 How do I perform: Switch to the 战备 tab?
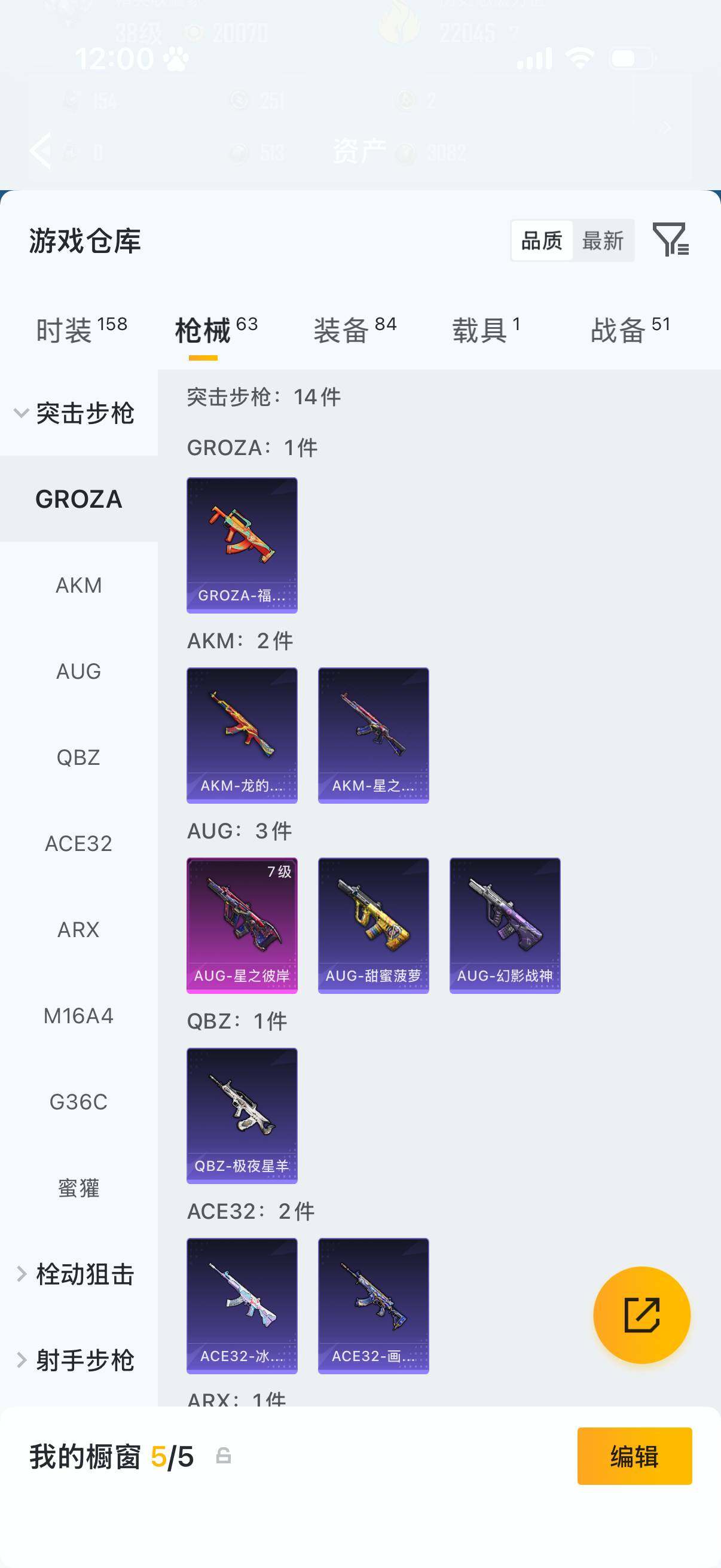[630, 330]
